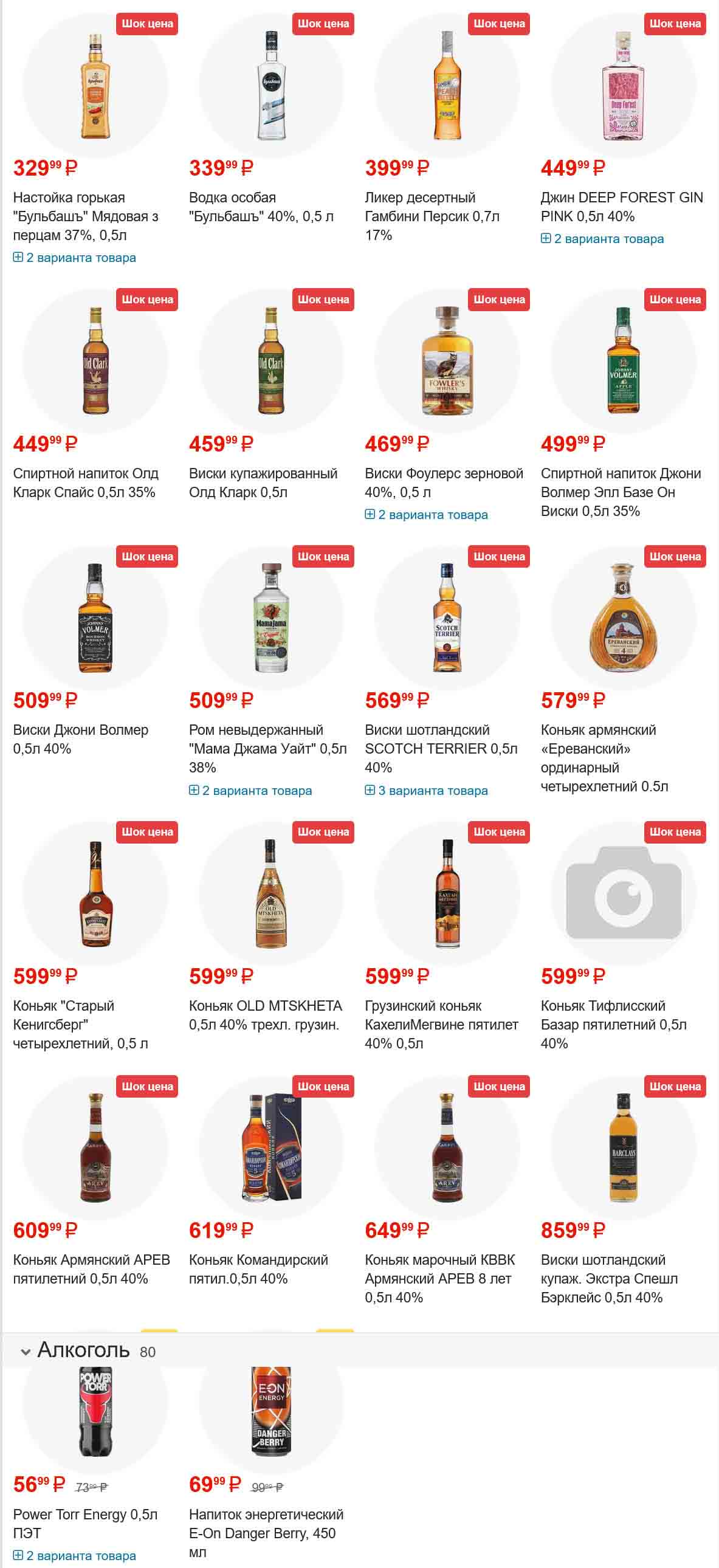The height and width of the screenshot is (1568, 719).
Task: Open Водка особая Бульбашъ product card
Action: 261,207
